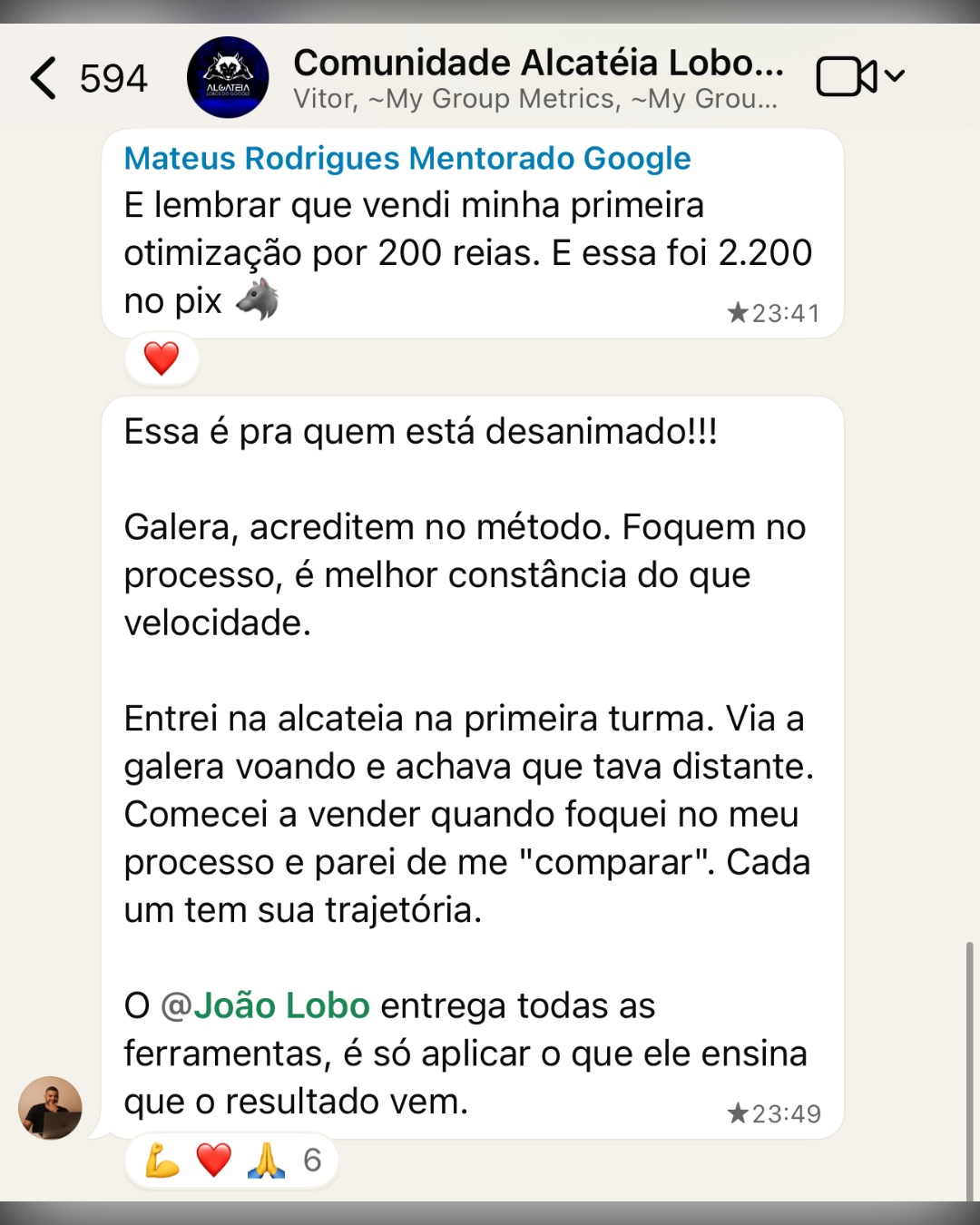980x1225 pixels.
Task: Open Mateus Rodrigues Mentorado Google's profile
Action: click(x=407, y=158)
